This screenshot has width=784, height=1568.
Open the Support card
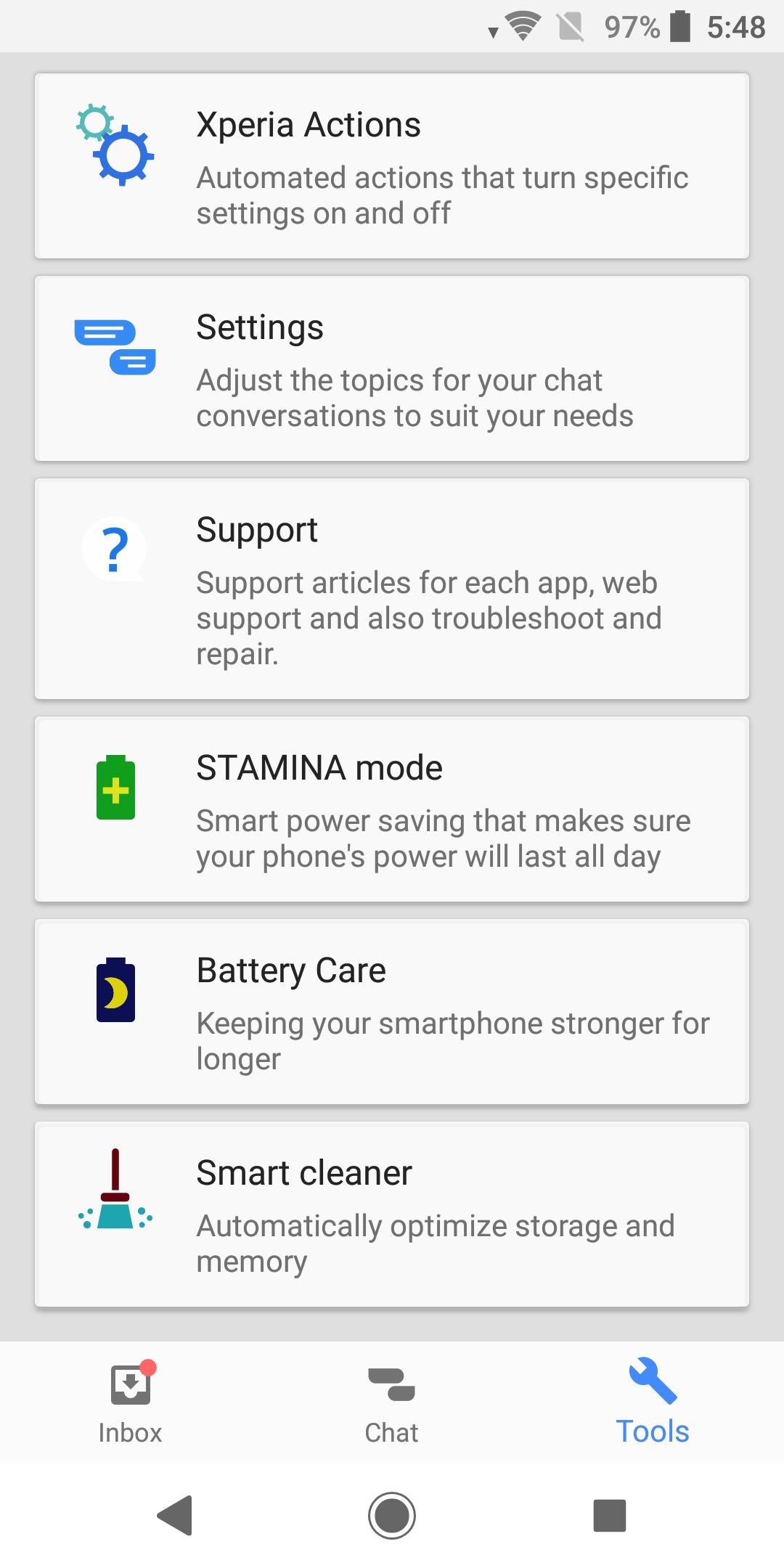coord(392,589)
